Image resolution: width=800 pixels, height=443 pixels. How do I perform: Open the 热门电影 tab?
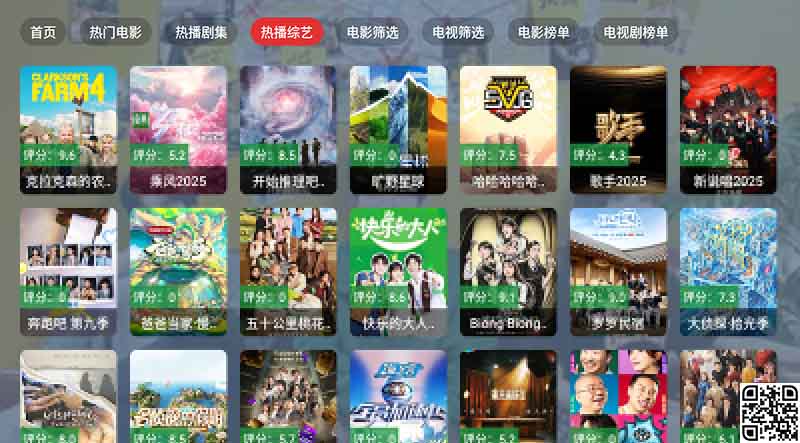[115, 32]
